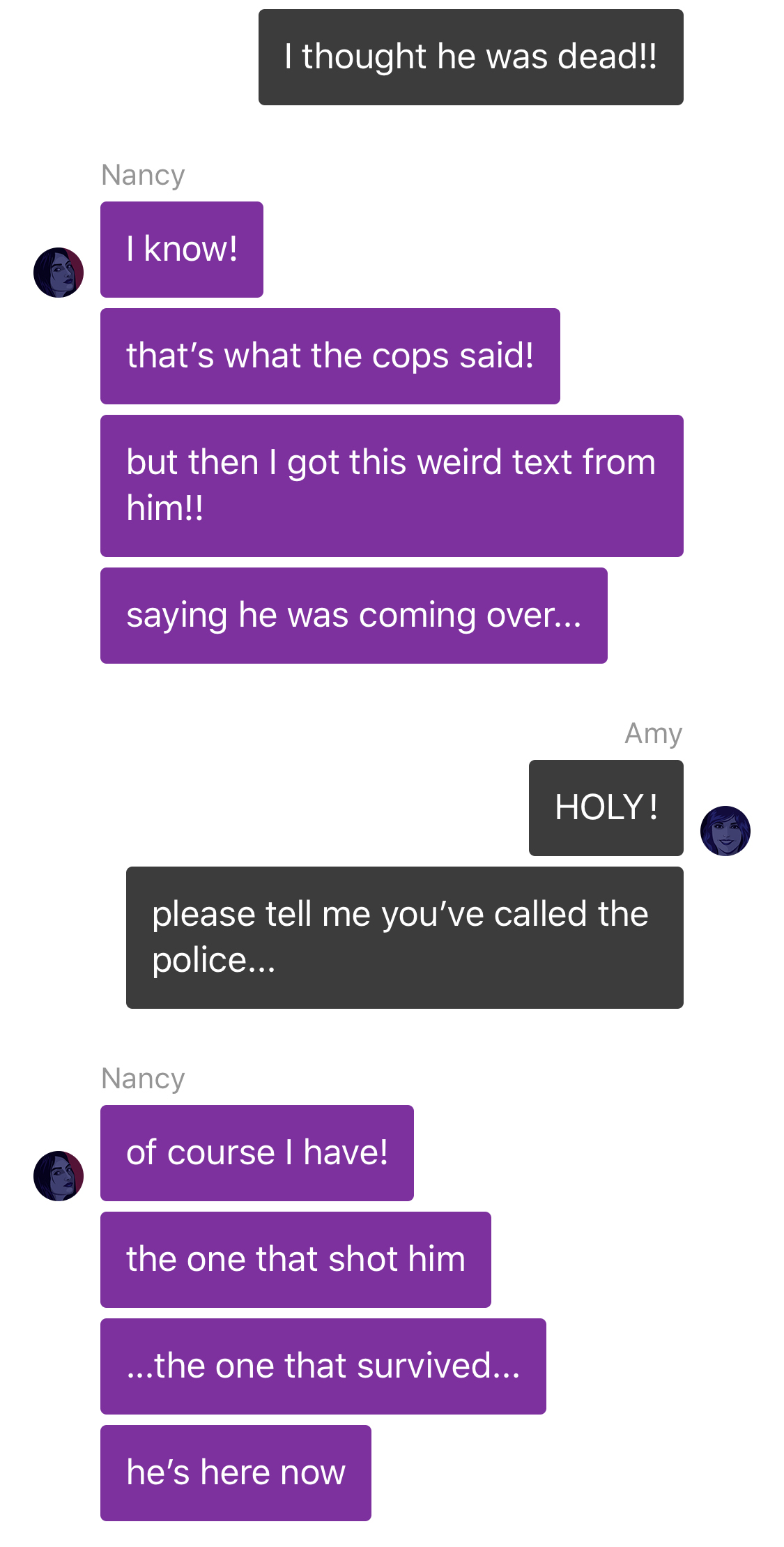The image size is (784, 1547).
Task: Tap Nancy's avatar beside 'of course I have!'
Action: point(59,1176)
